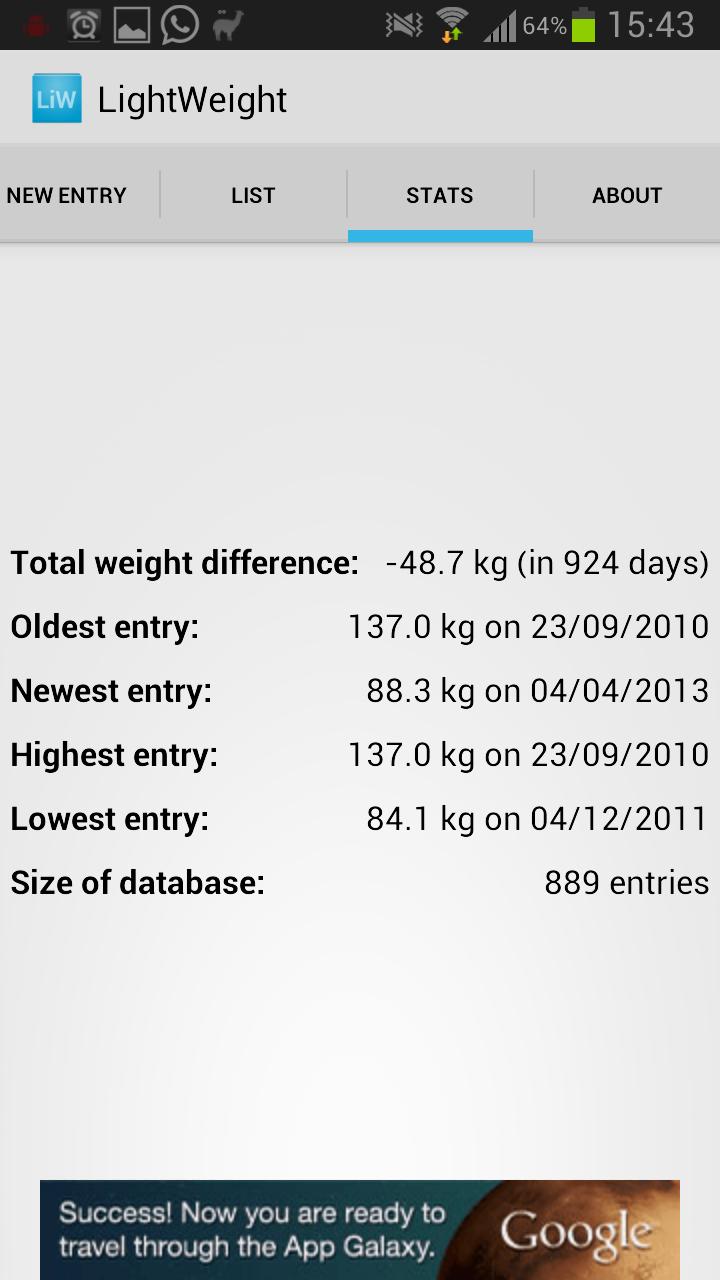Screen dimensions: 720x1280
Task: Open the List tab
Action: tap(253, 195)
